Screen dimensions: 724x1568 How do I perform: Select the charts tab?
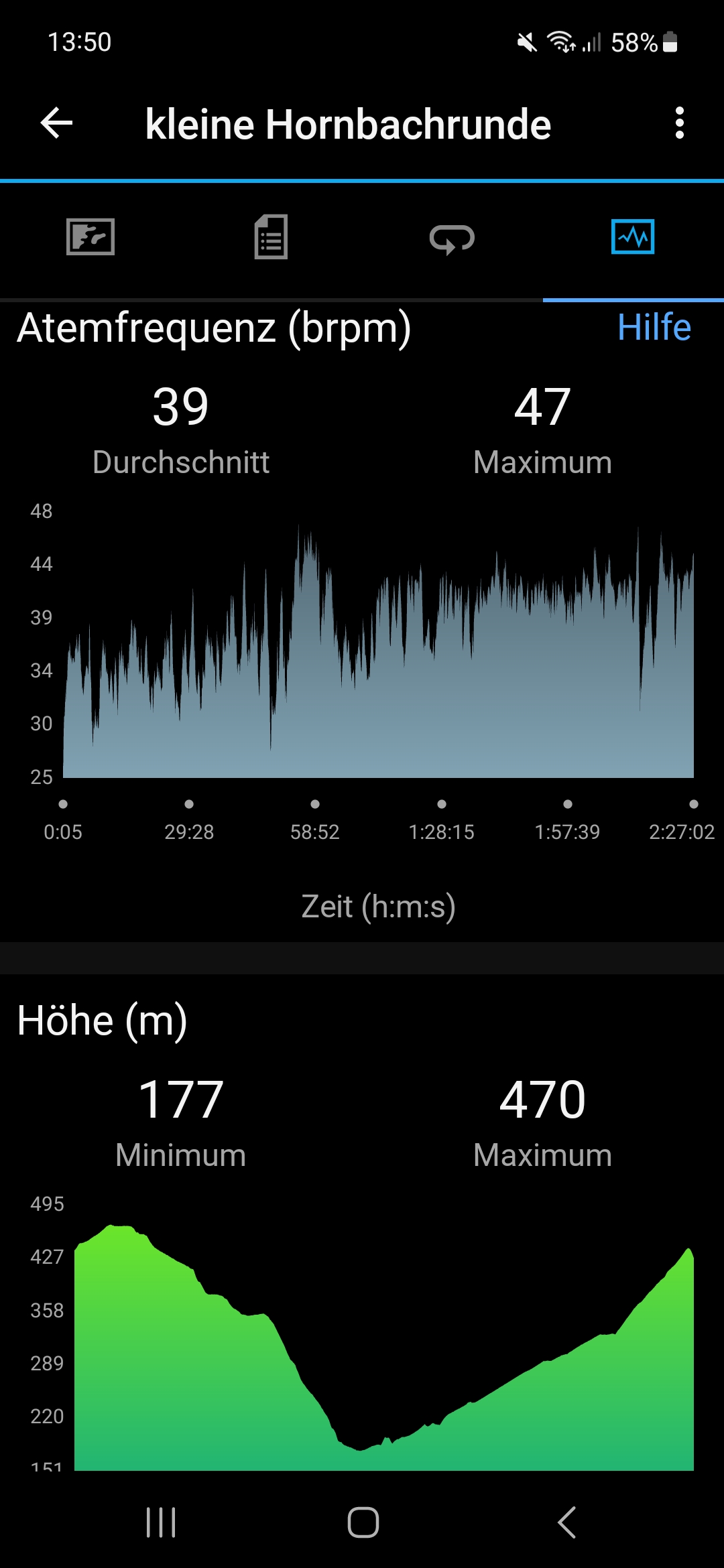click(x=633, y=237)
